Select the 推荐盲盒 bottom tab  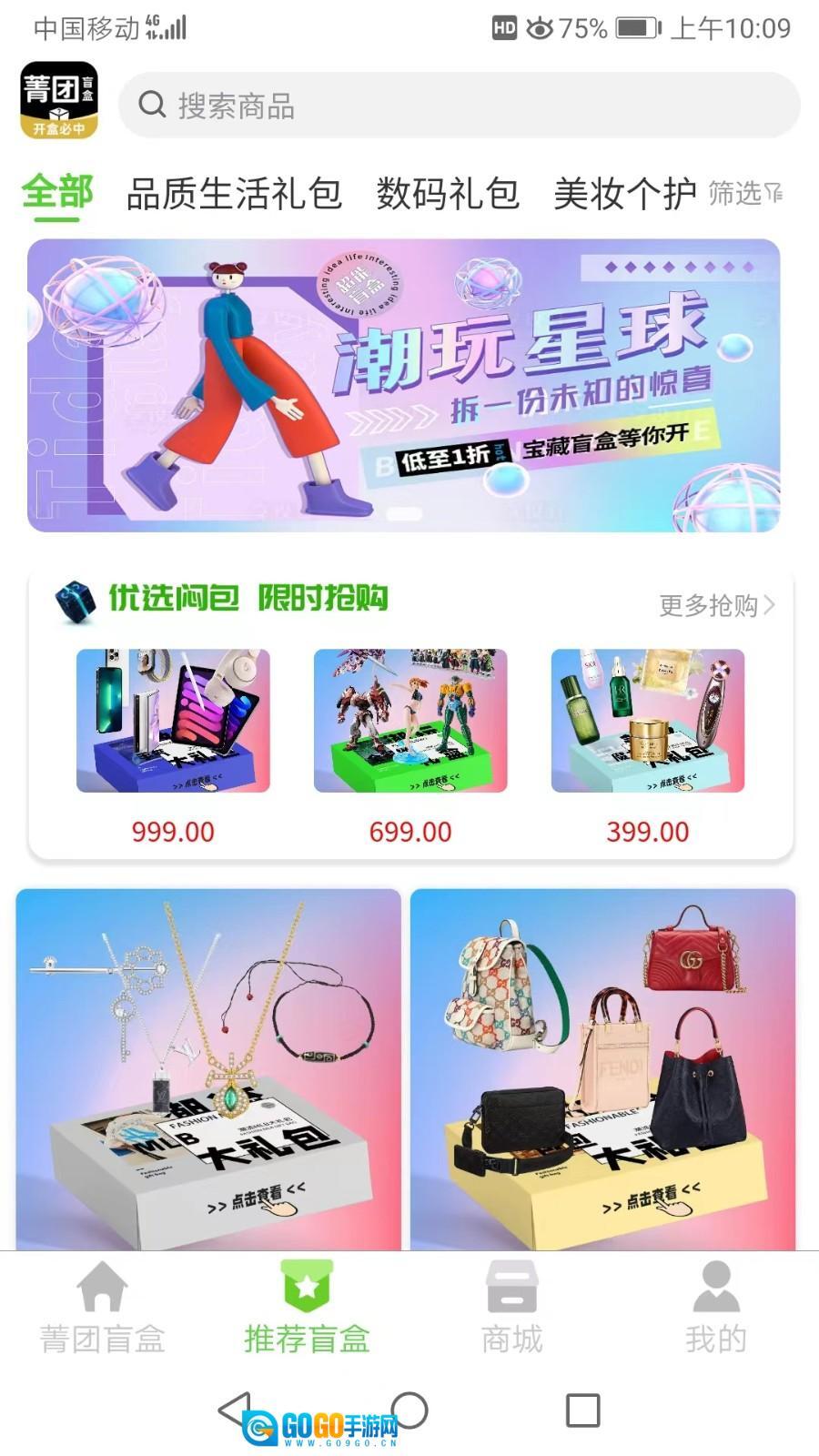(x=307, y=1307)
